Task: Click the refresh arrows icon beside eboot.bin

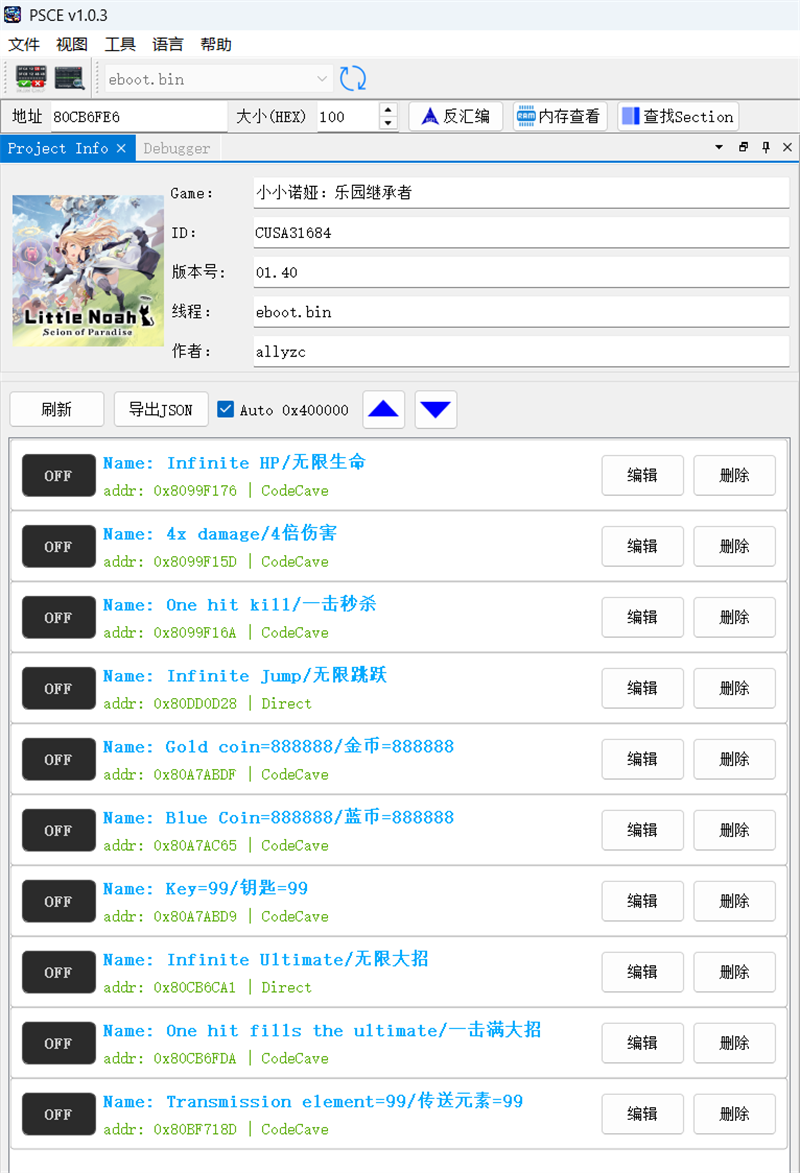Action: [x=353, y=79]
